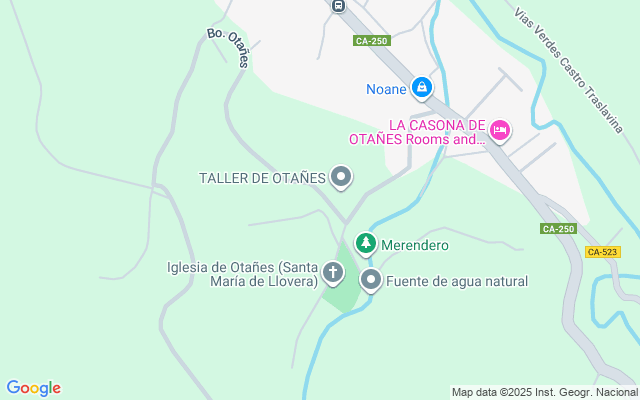Tap the bus stop marker on CA-250
Screen dimensions: 640x400
338,5
